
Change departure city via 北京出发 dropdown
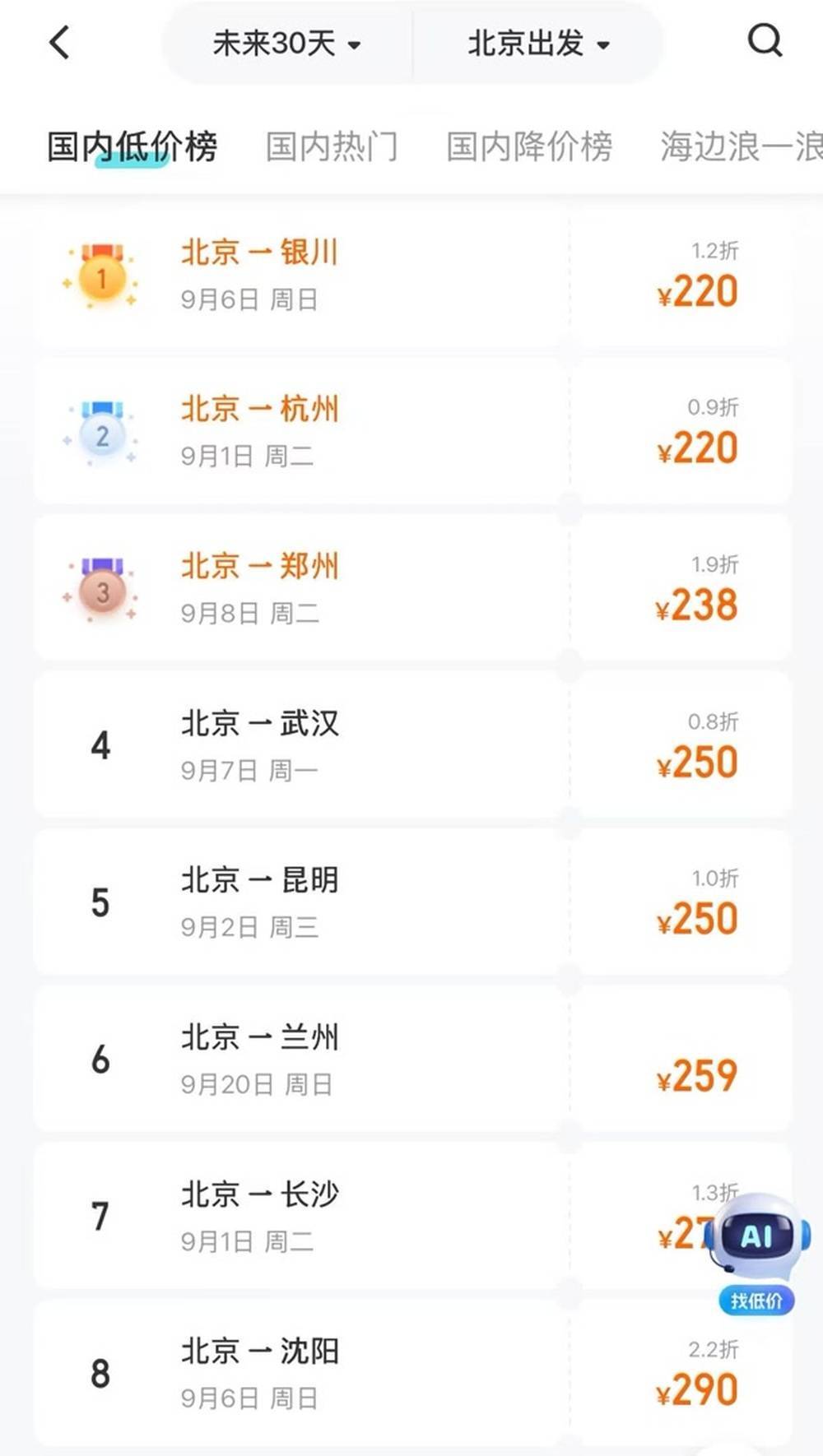538,43
